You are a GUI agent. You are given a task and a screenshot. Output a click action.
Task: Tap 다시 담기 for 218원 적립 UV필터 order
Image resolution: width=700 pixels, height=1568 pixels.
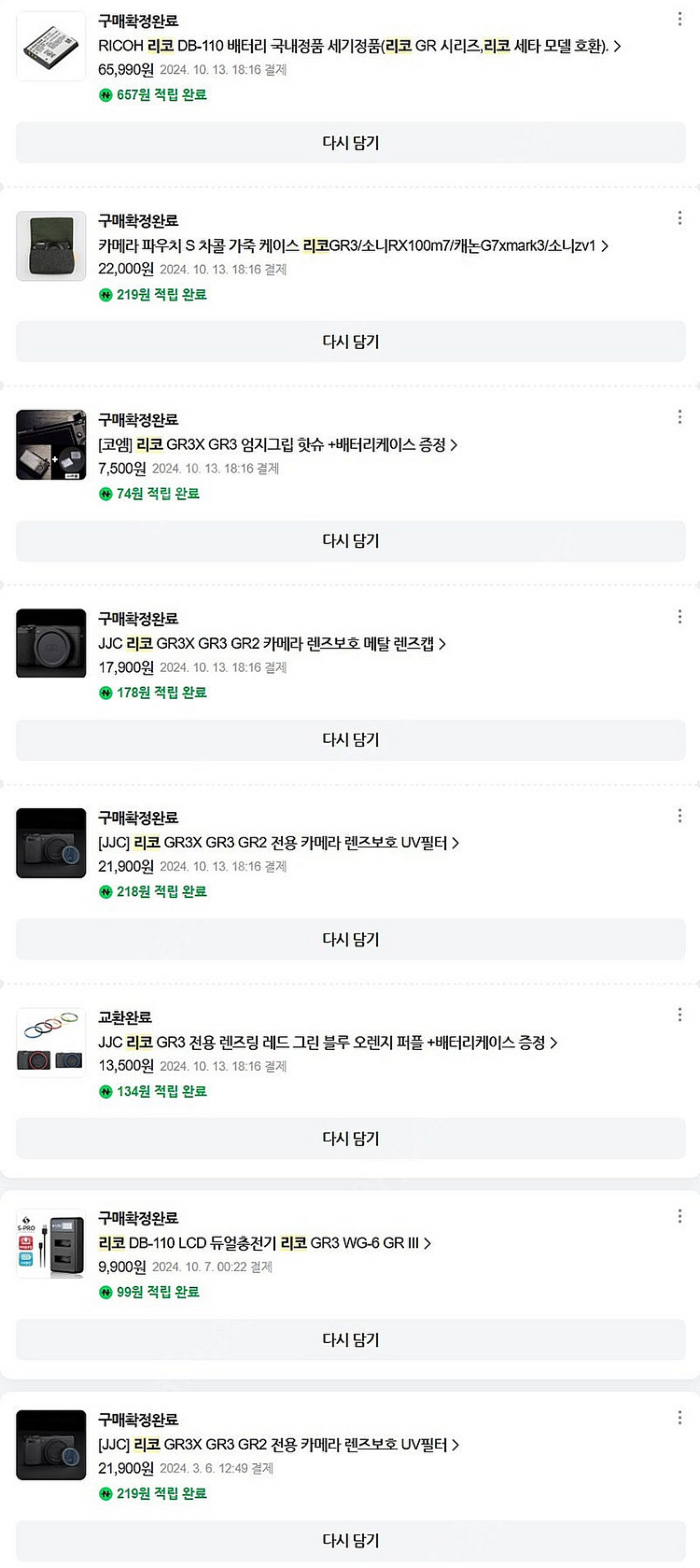[x=350, y=939]
